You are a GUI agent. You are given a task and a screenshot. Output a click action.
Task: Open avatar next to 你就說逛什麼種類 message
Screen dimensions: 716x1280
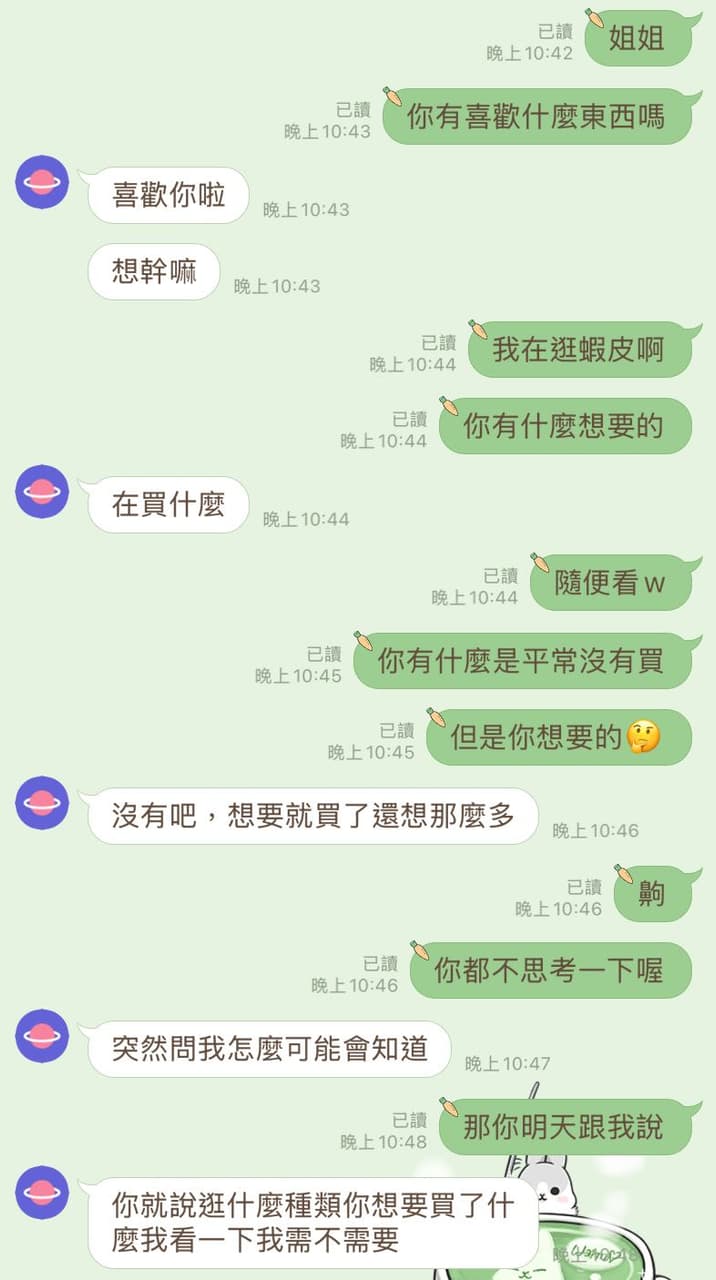coord(42,1193)
